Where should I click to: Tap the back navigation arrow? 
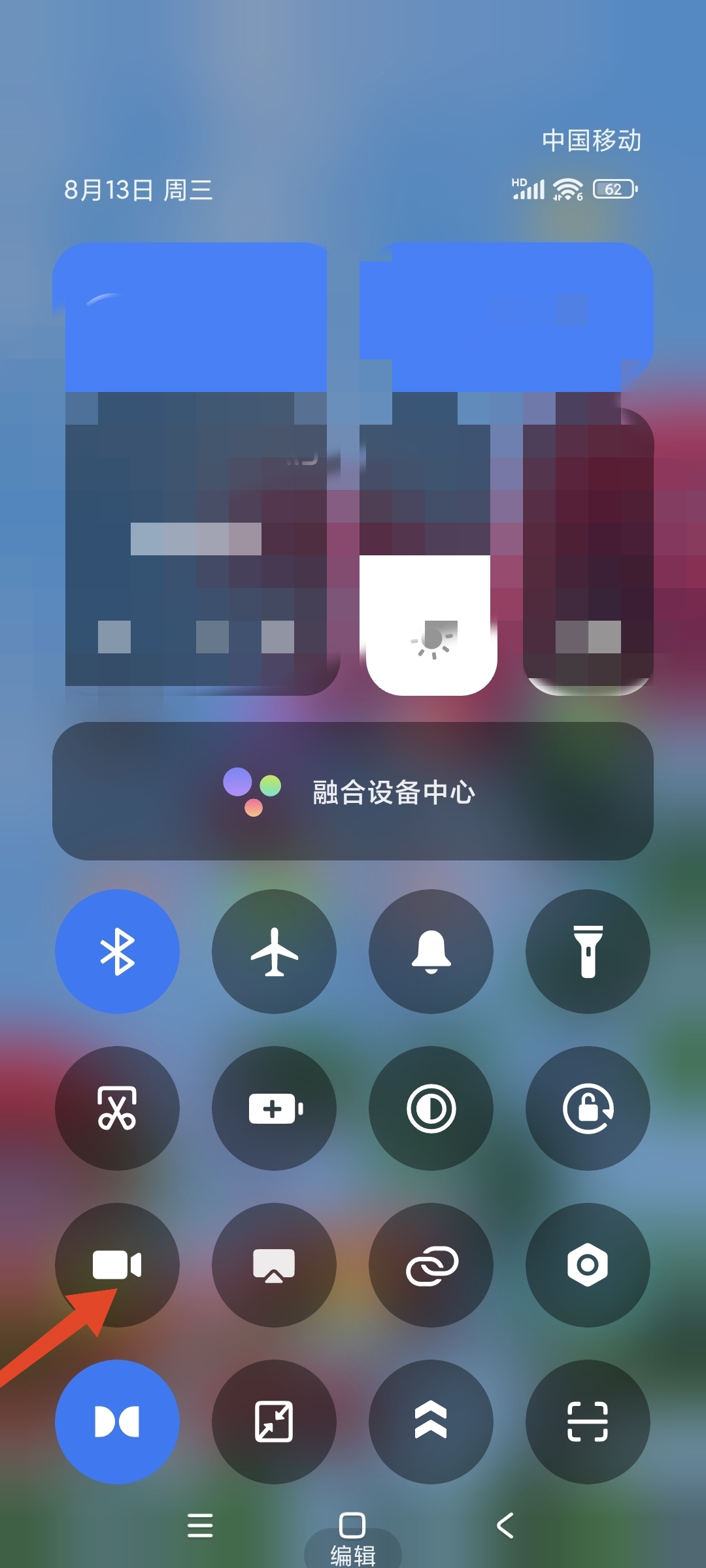503,1516
